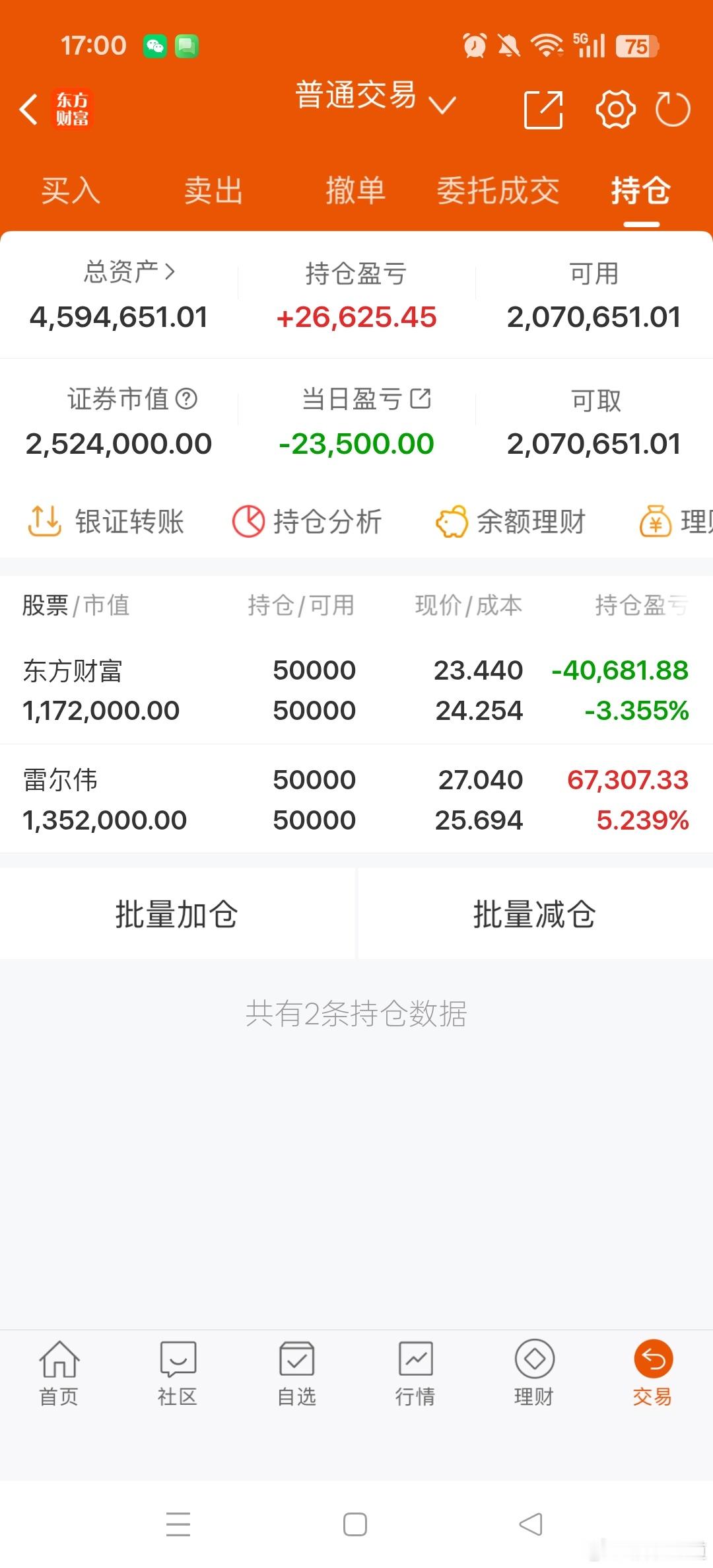This screenshot has width=713, height=1568.
Task: Switch to the 卖出 sell tab
Action: pos(213,191)
